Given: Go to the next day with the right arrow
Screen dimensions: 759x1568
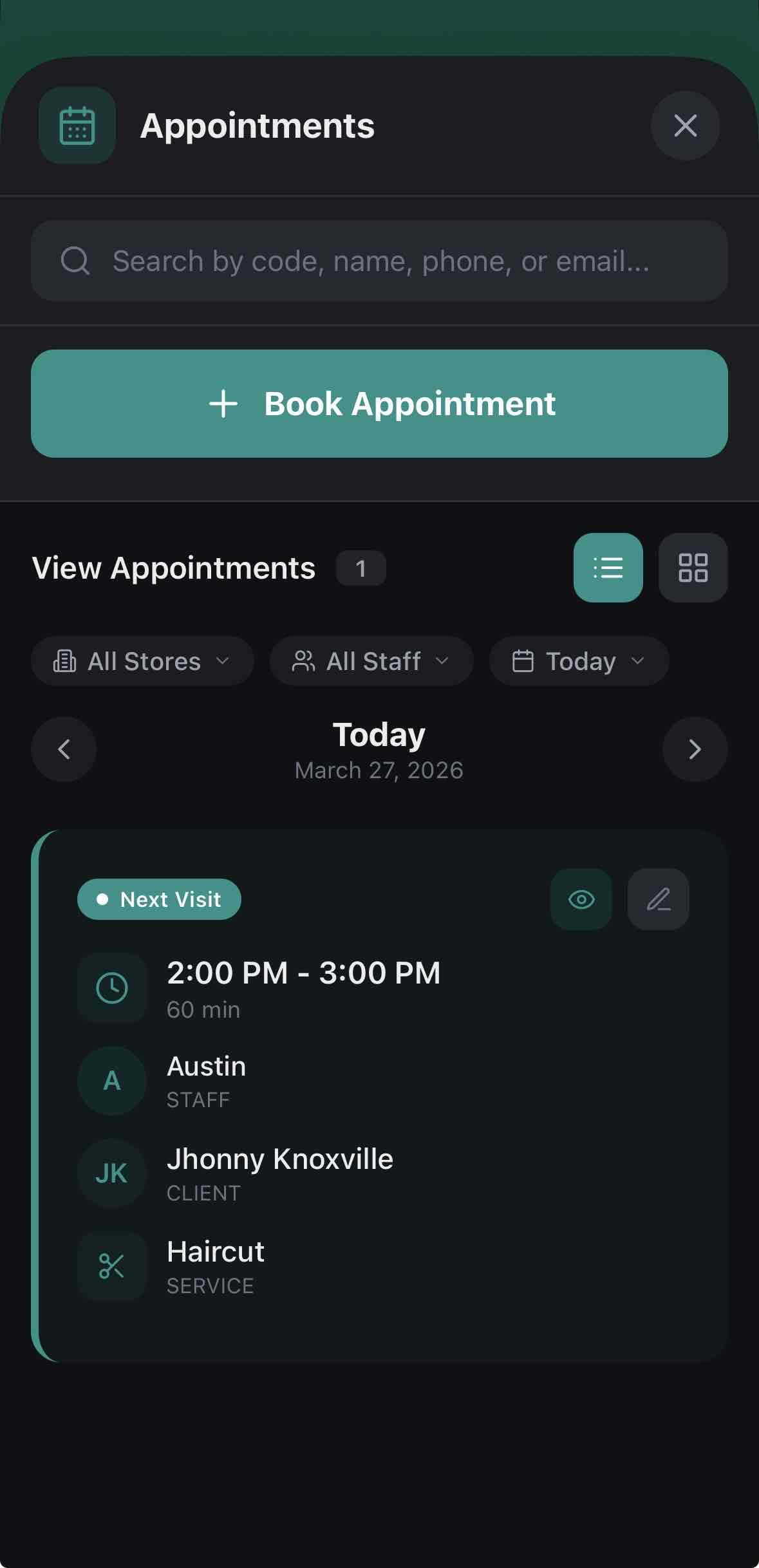Looking at the screenshot, I should click(695, 749).
